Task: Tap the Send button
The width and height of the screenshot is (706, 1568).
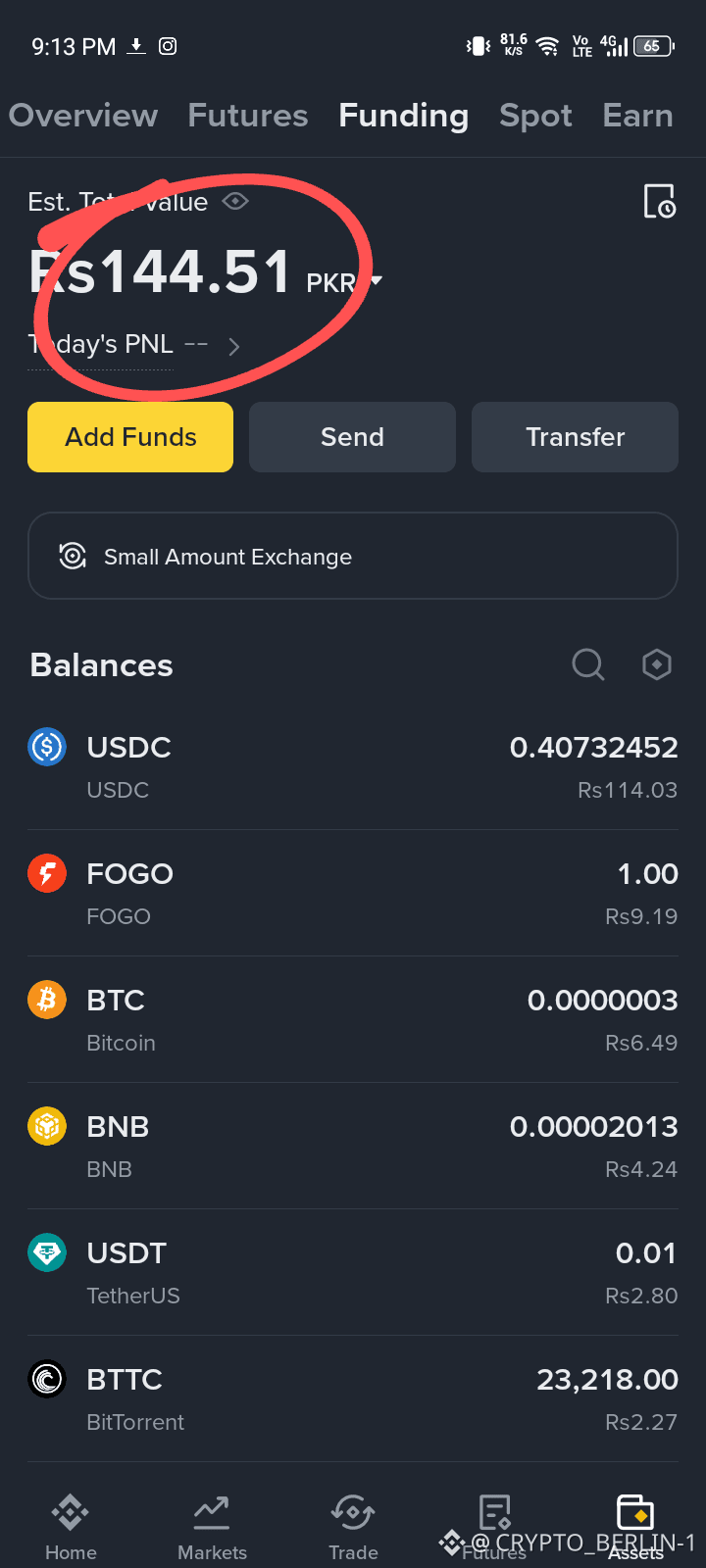Action: (x=352, y=437)
